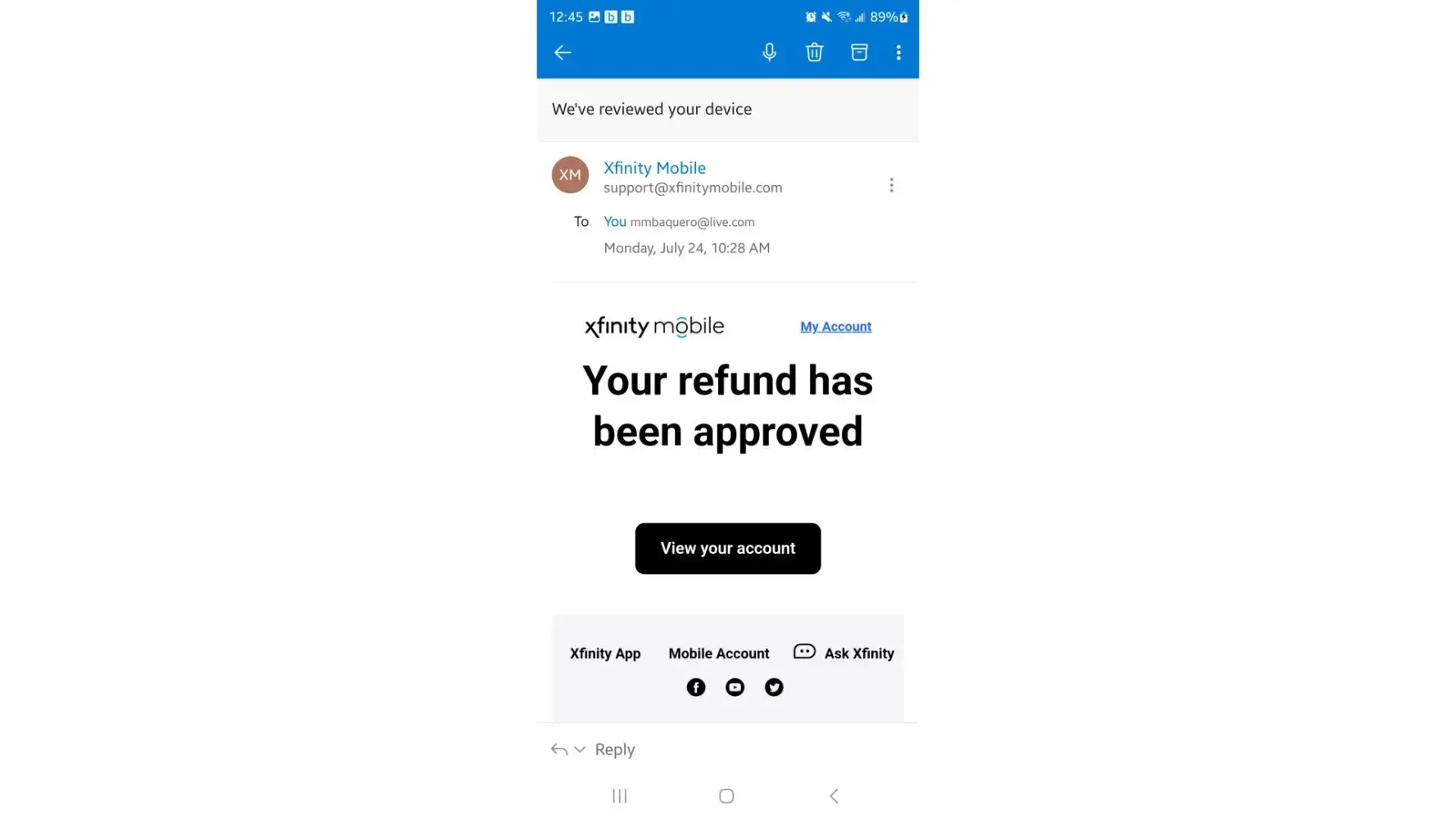Open the Xfinity YouTube icon
Viewport: 1456px width, 819px height.
735,688
